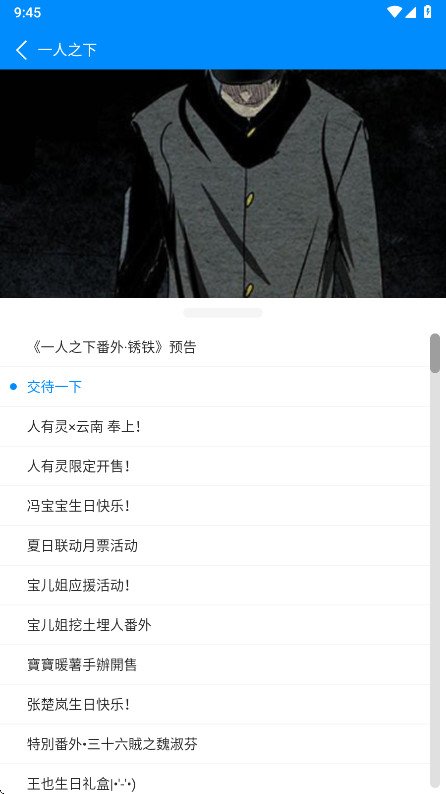The height and width of the screenshot is (794, 446).
Task: Open chapter 人有灵限定开售!
Action: pyautogui.click(x=215, y=466)
